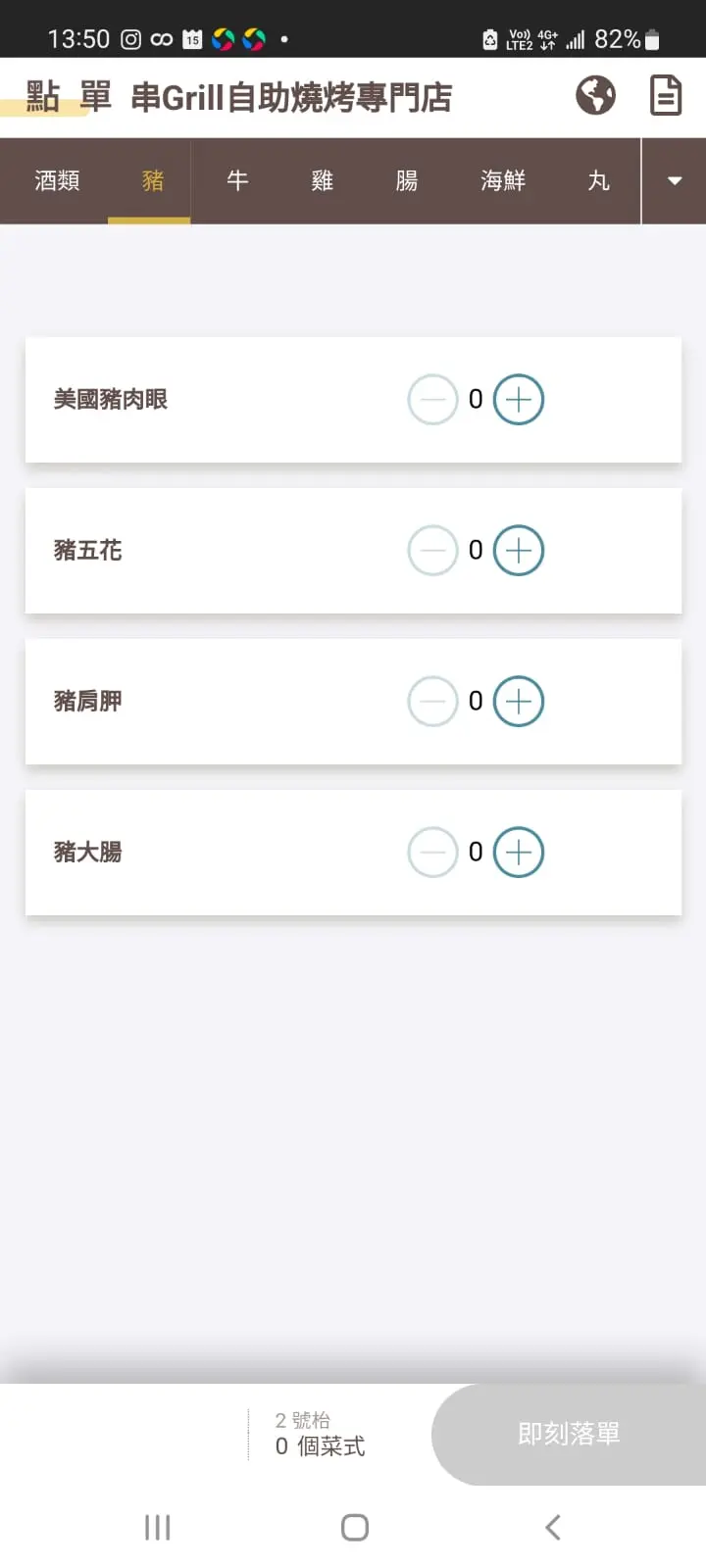Select the 豬 category tab
Screen dimensions: 706x1568
tap(153, 181)
